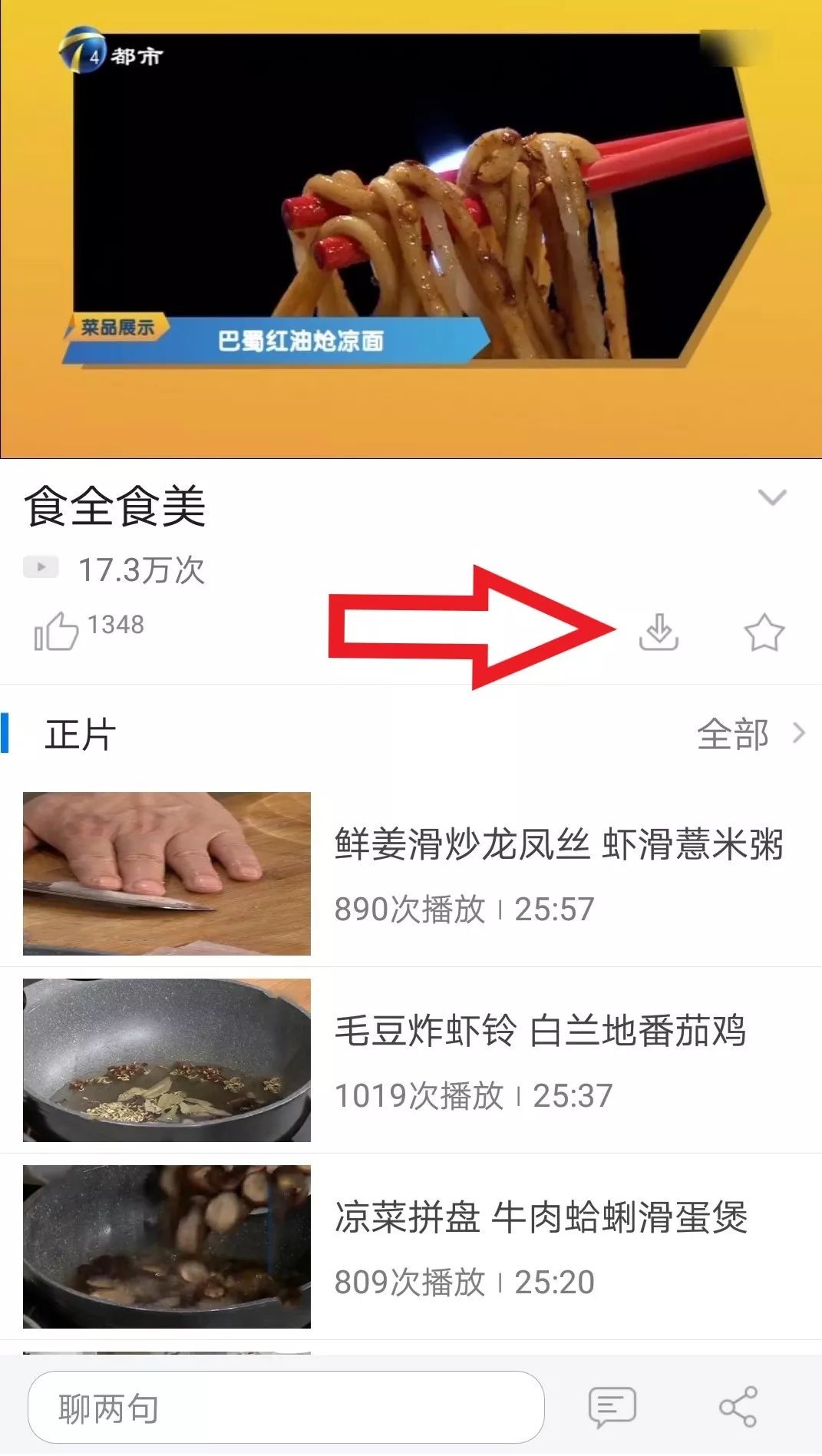Play episode 凉菜拼盘 牛肉蛤蜊滑蛋煲
822x1456 pixels.
(411, 1246)
